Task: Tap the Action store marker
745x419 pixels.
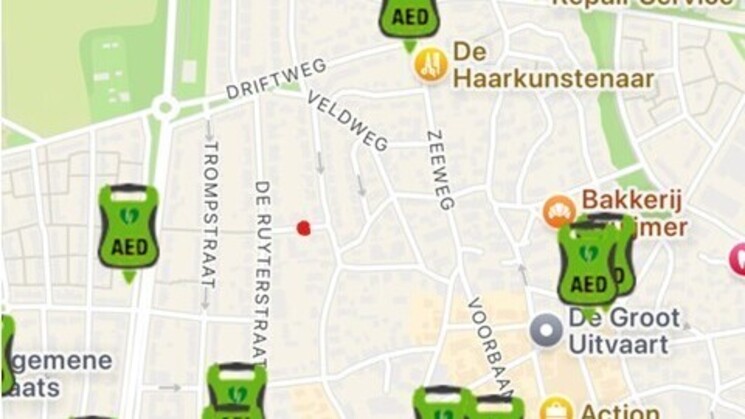Action: 555,410
